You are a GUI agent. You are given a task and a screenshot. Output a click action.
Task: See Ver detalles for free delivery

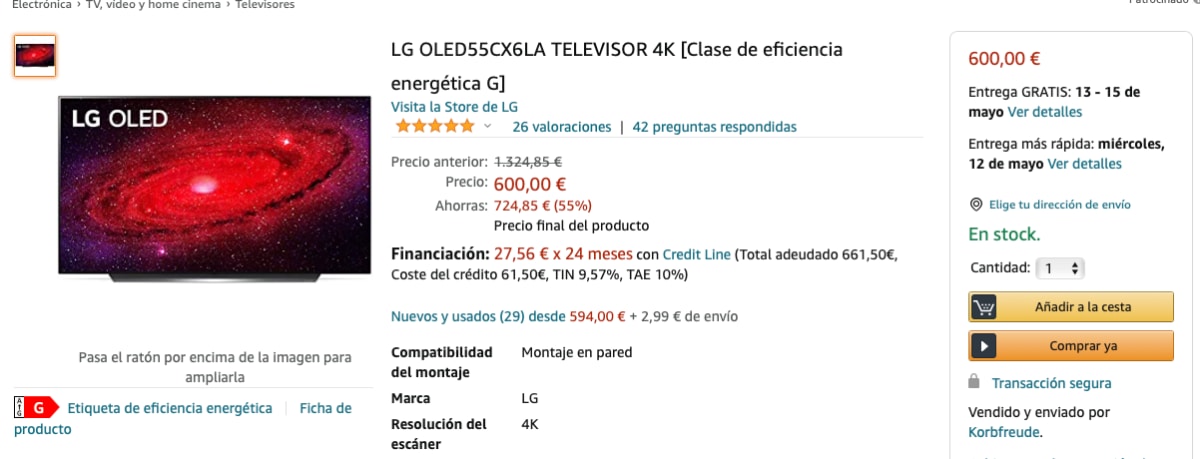click(x=1044, y=112)
